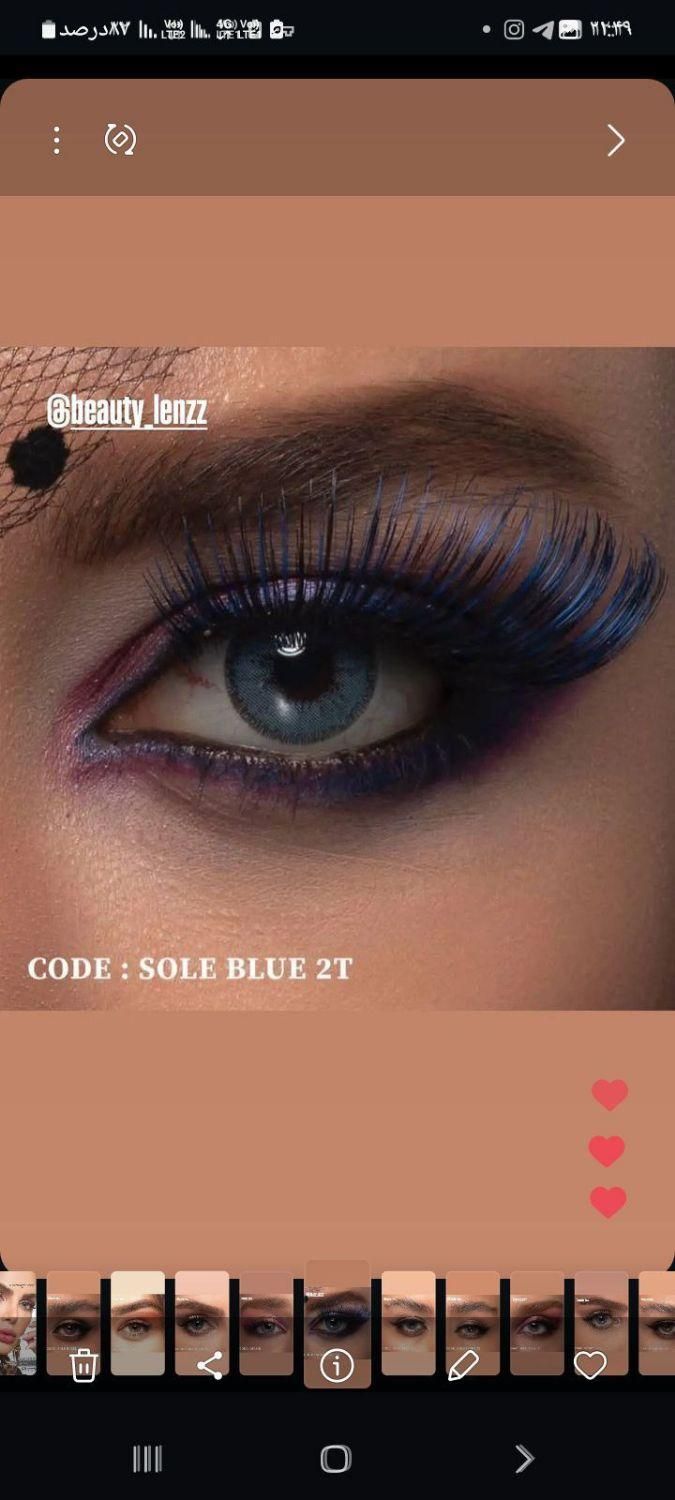
Task: Go back using the top chevron arrow
Action: (x=615, y=141)
